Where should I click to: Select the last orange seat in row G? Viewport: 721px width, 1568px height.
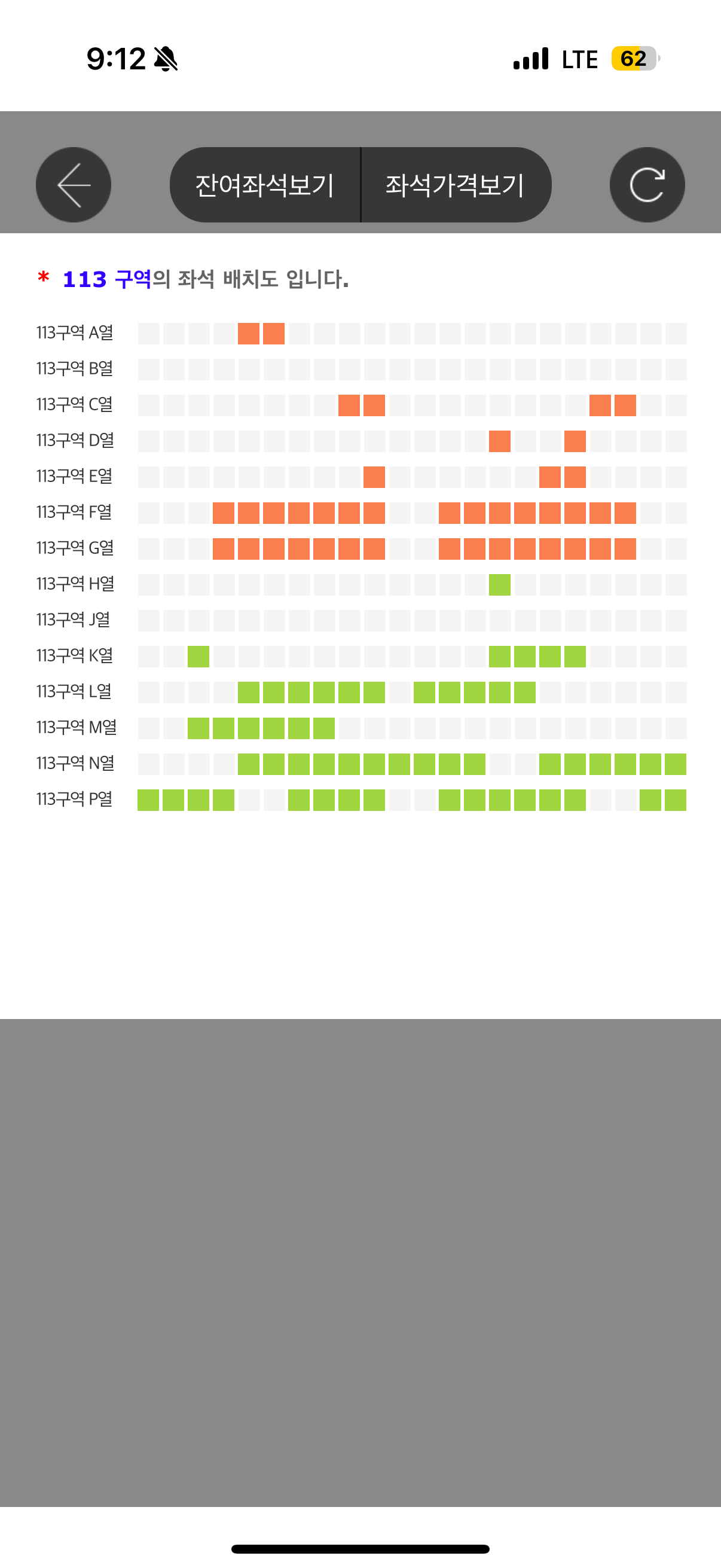(x=625, y=549)
